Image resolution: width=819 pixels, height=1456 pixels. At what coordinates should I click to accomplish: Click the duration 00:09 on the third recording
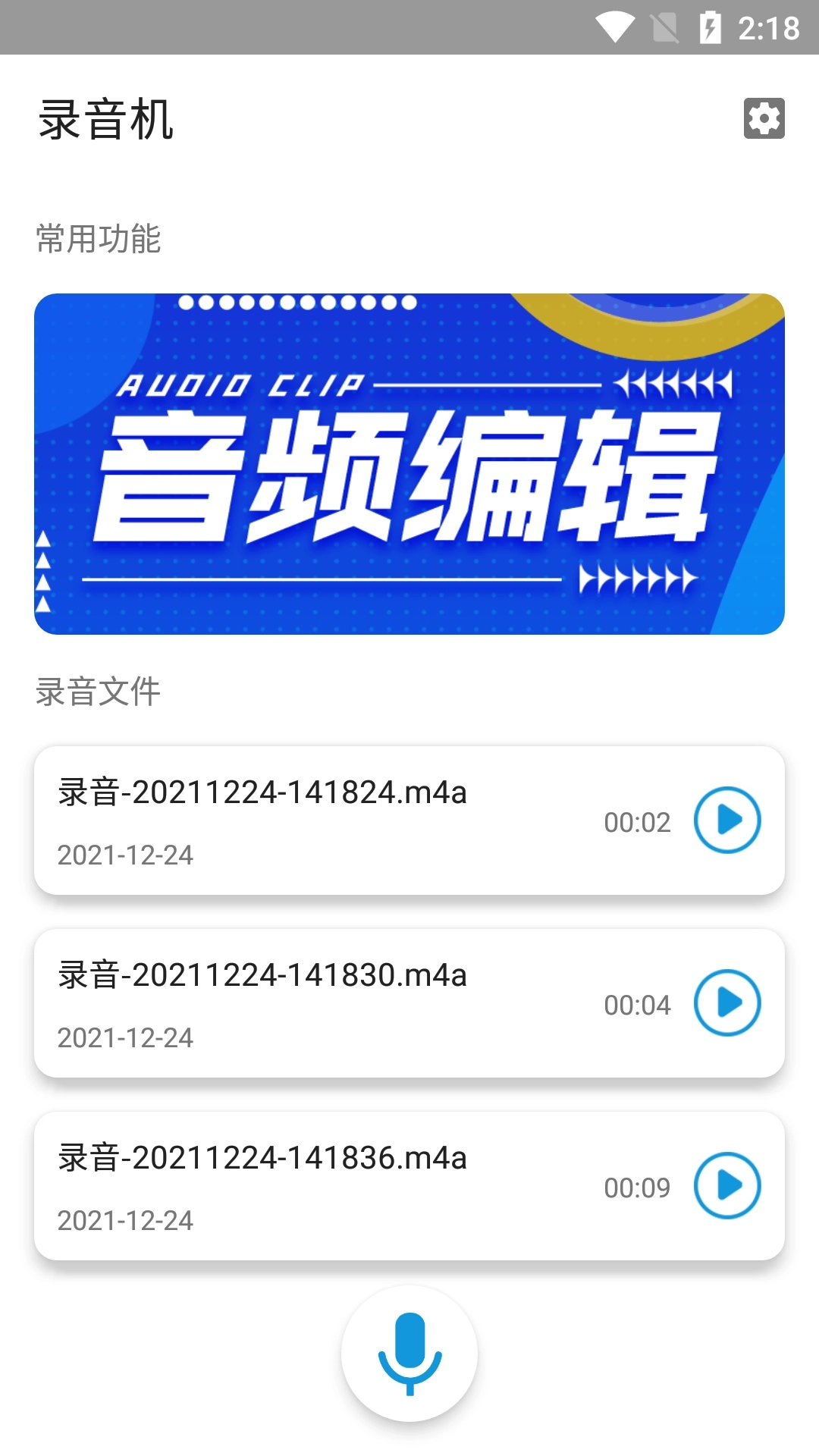[x=637, y=1189]
